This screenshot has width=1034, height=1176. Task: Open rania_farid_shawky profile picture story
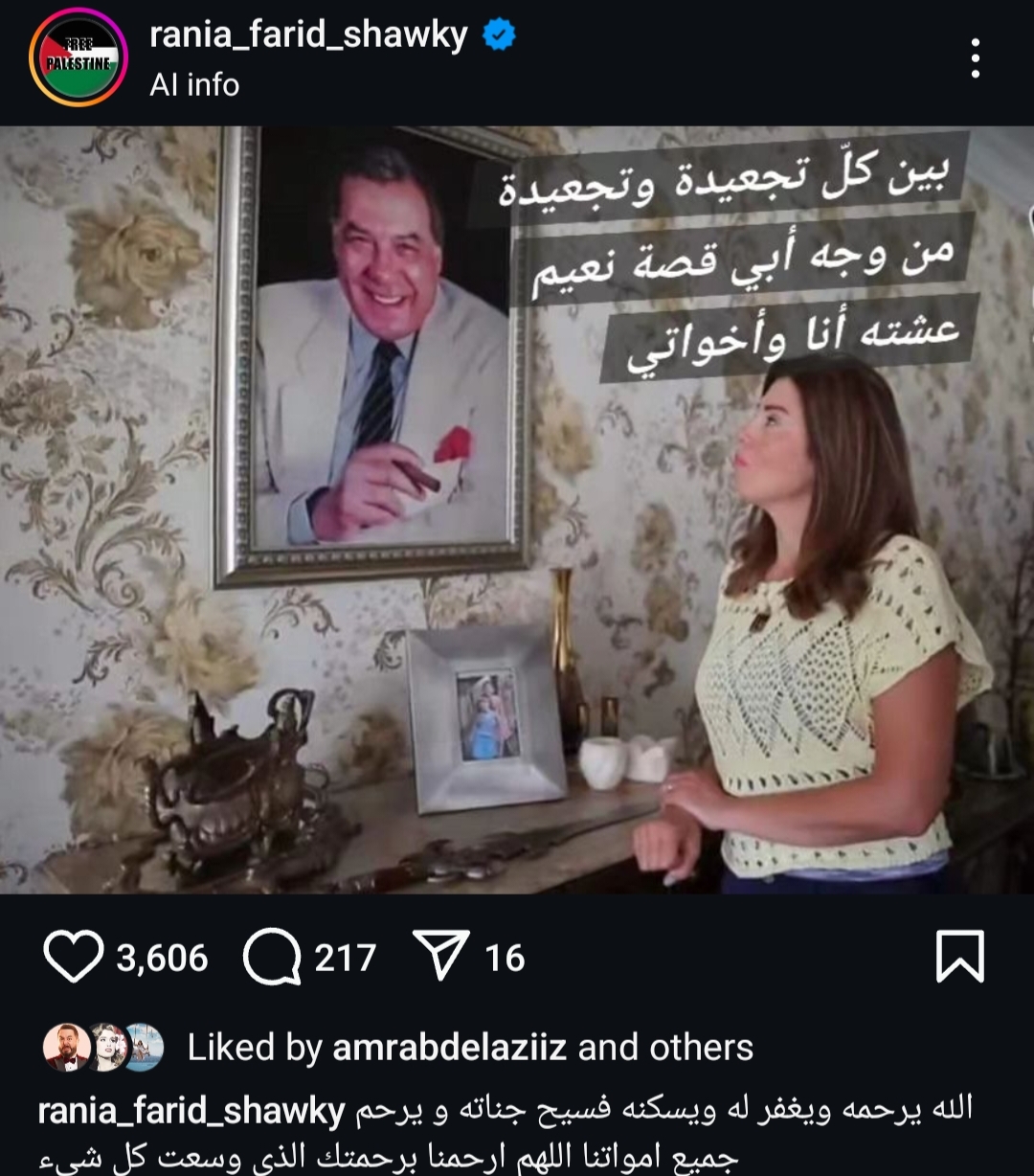pyautogui.click(x=79, y=57)
